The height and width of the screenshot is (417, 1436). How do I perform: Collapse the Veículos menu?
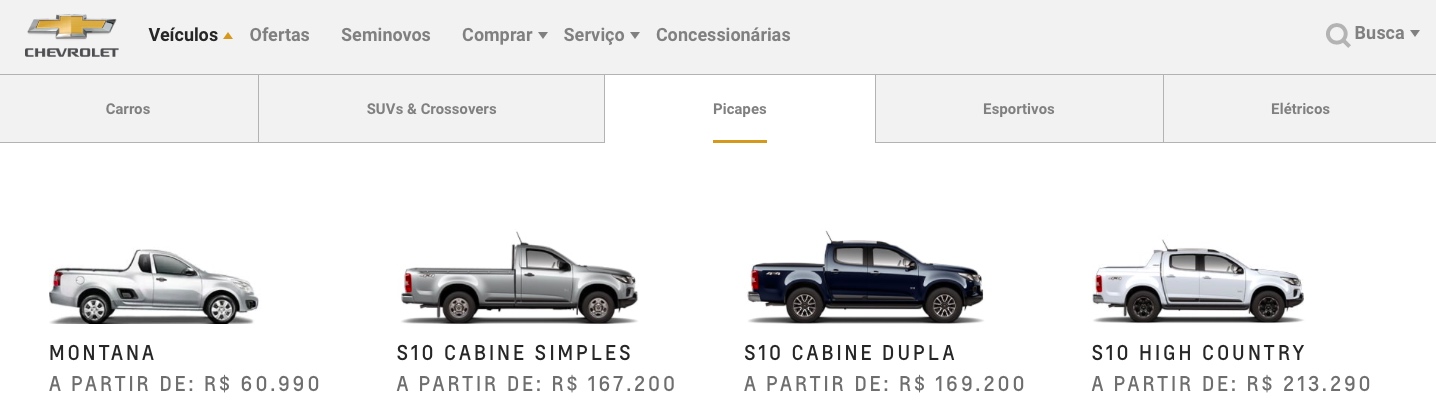coord(190,35)
